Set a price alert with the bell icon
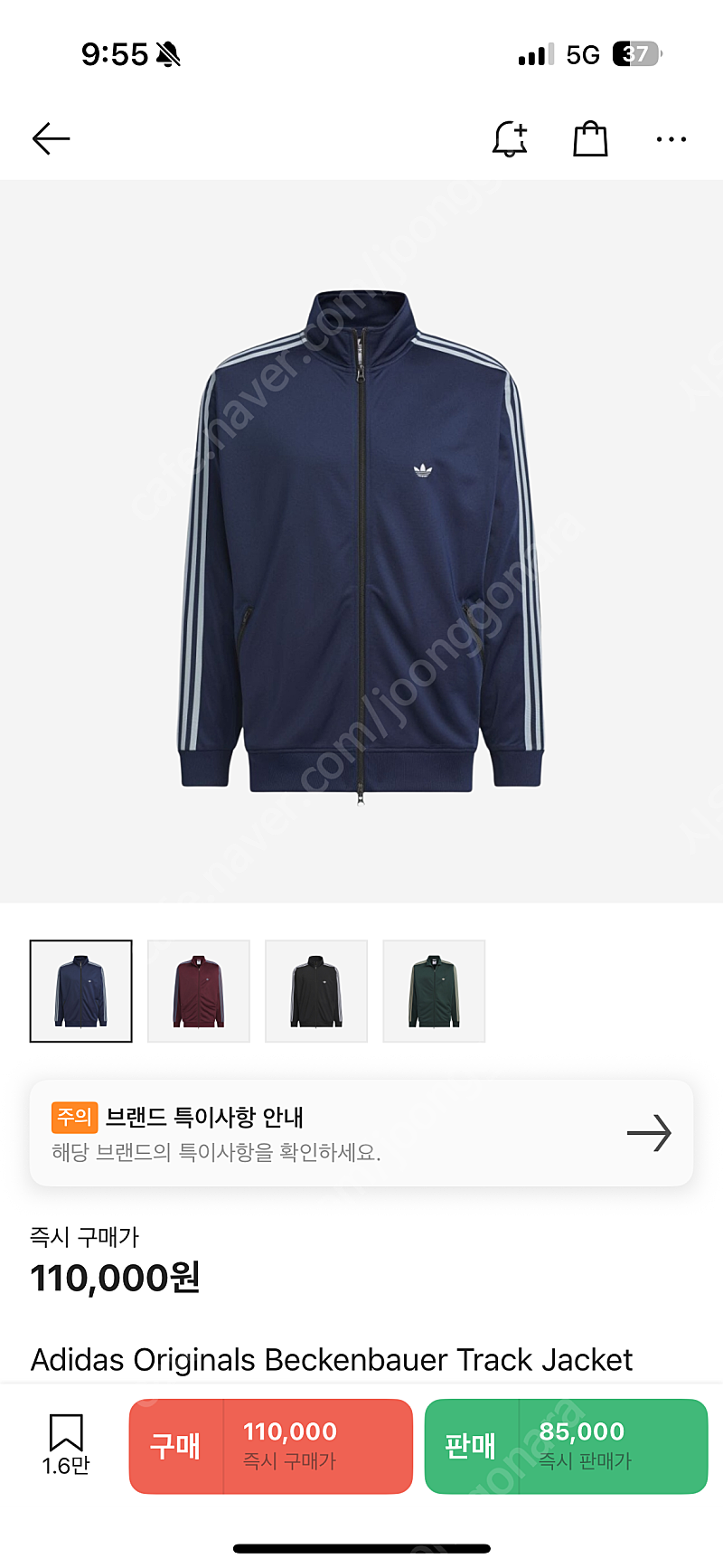 pyautogui.click(x=510, y=138)
